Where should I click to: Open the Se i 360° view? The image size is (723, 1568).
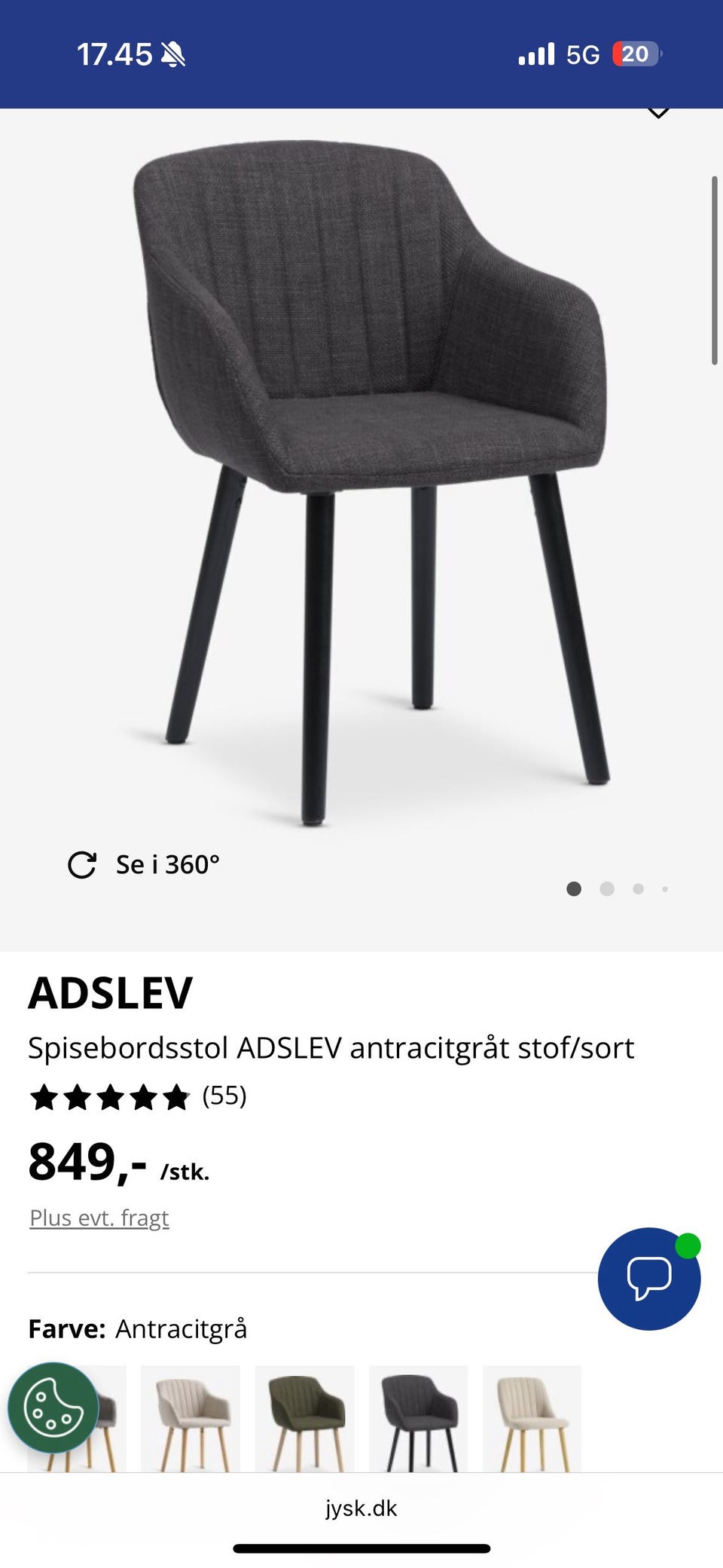coord(144,864)
